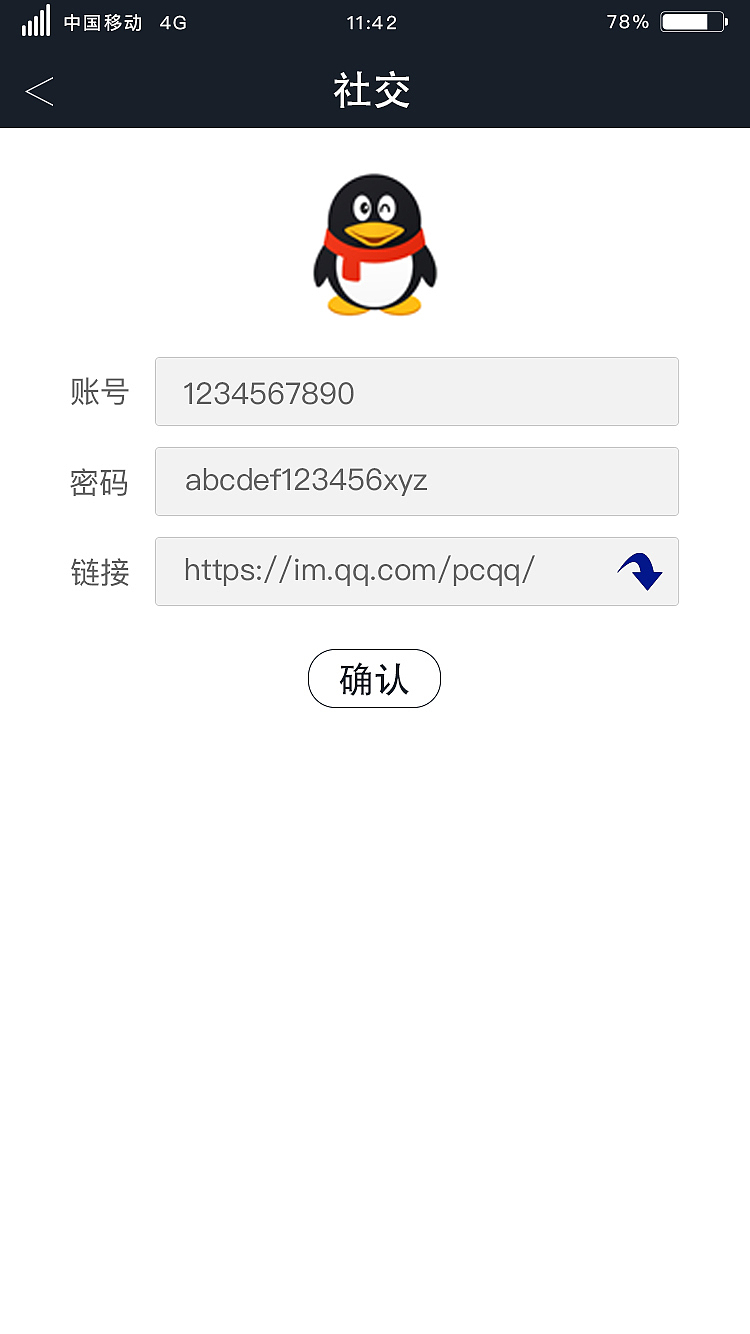Tap the 中国移动 carrier label
This screenshot has width=750, height=1334.
pos(105,22)
